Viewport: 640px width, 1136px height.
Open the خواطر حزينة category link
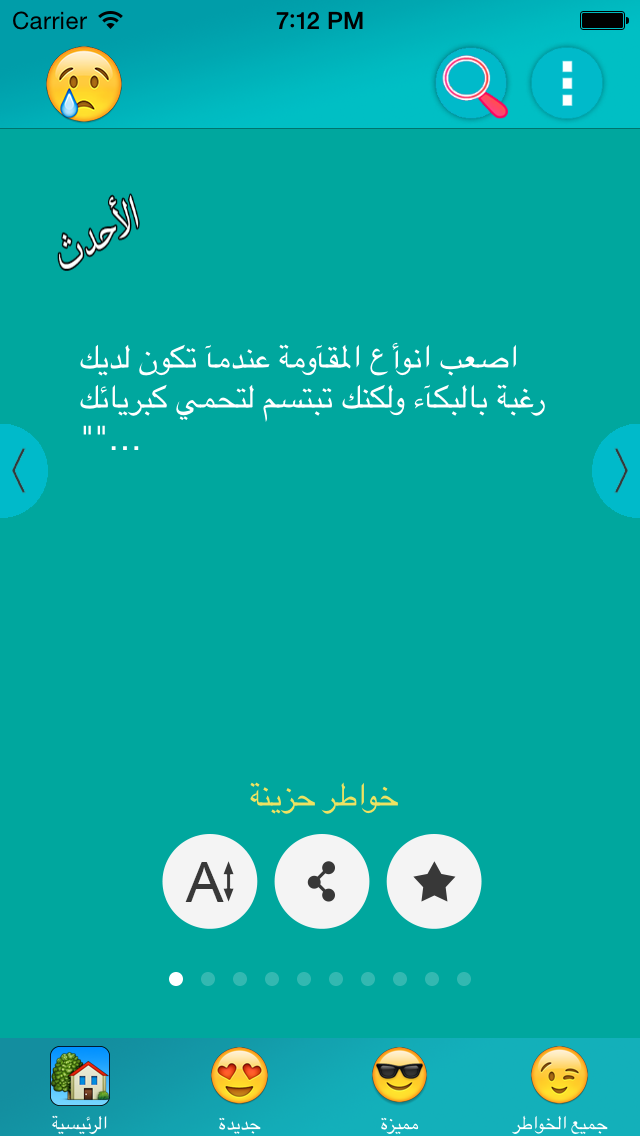[x=324, y=798]
